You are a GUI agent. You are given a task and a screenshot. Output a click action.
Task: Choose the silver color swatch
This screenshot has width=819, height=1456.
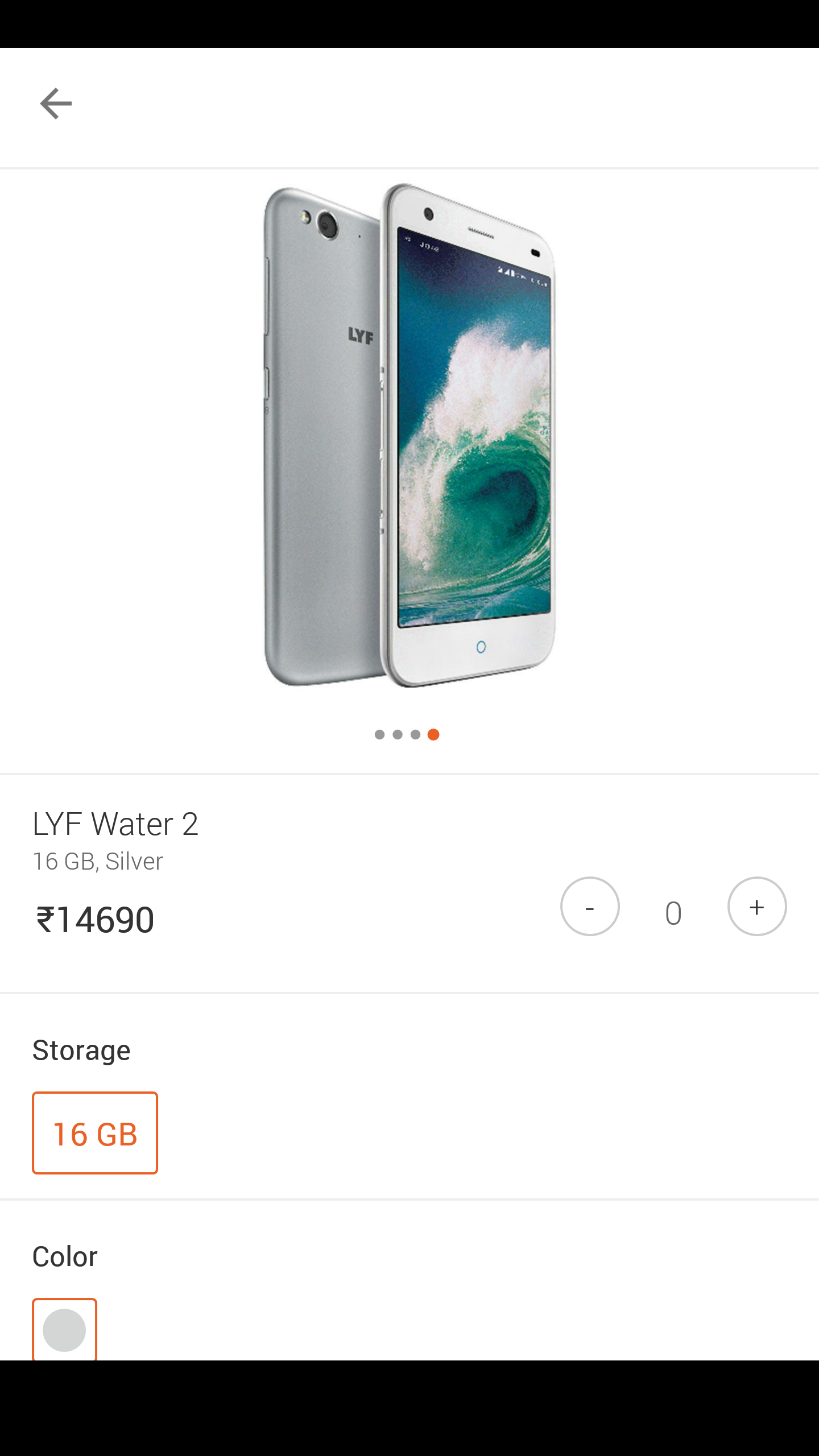(x=64, y=1330)
